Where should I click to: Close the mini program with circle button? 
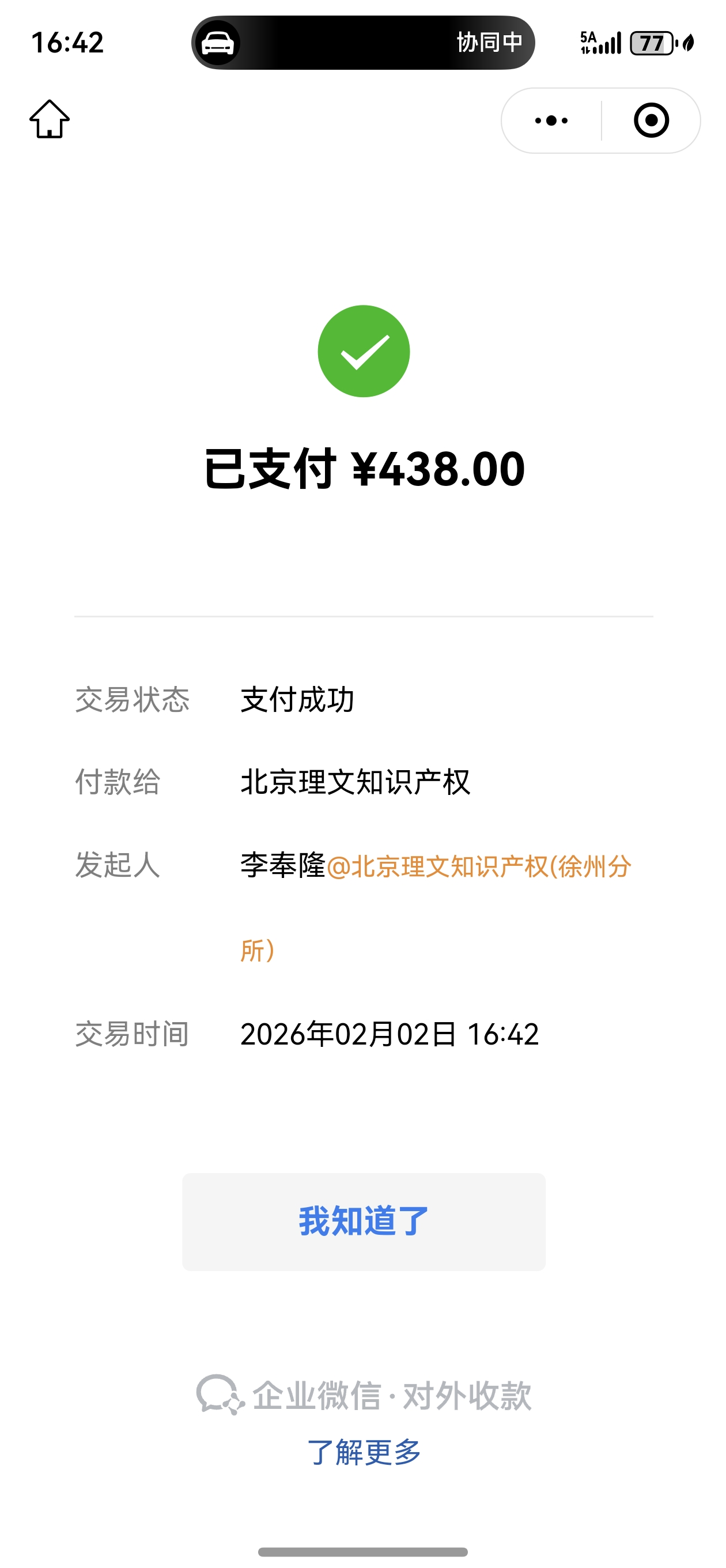(651, 120)
